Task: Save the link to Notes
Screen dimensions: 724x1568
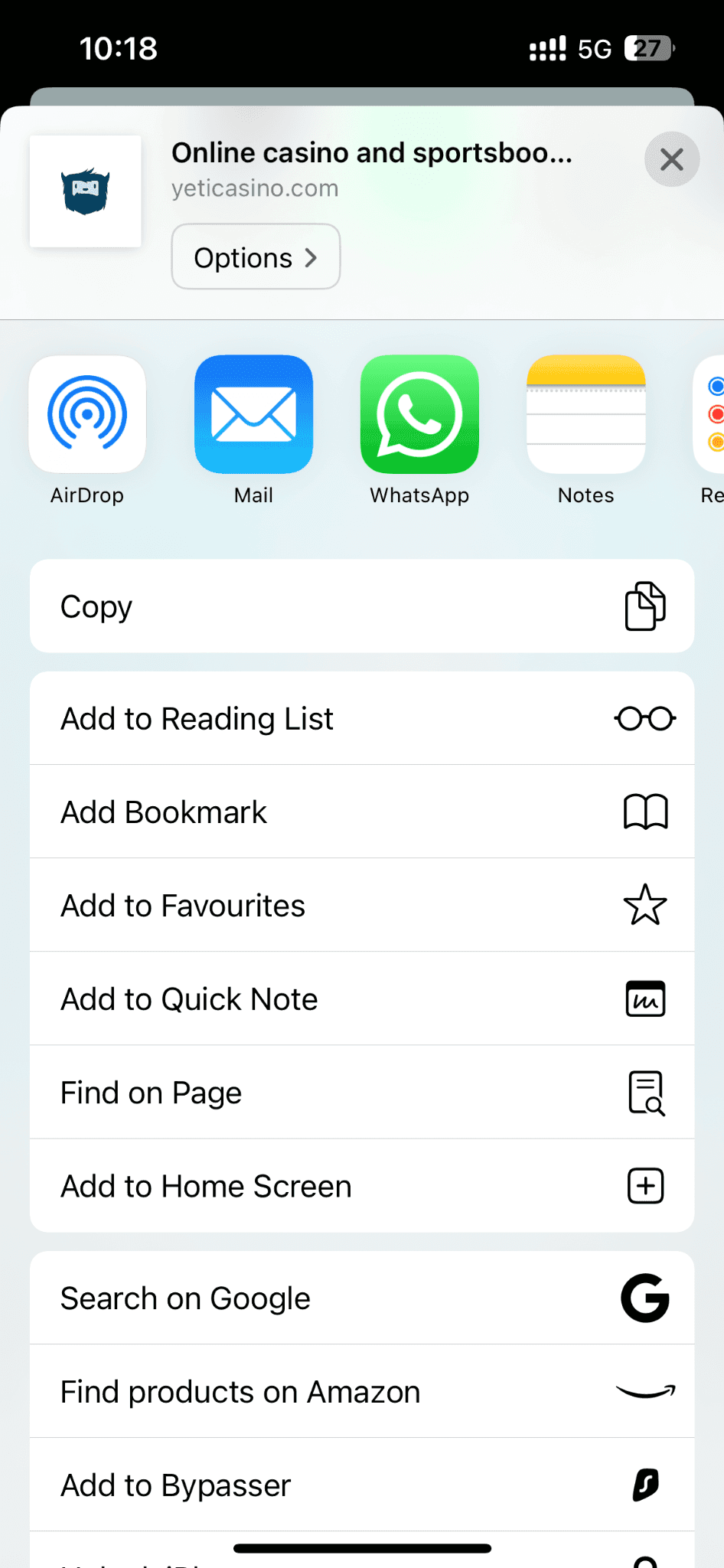Action: [x=585, y=413]
